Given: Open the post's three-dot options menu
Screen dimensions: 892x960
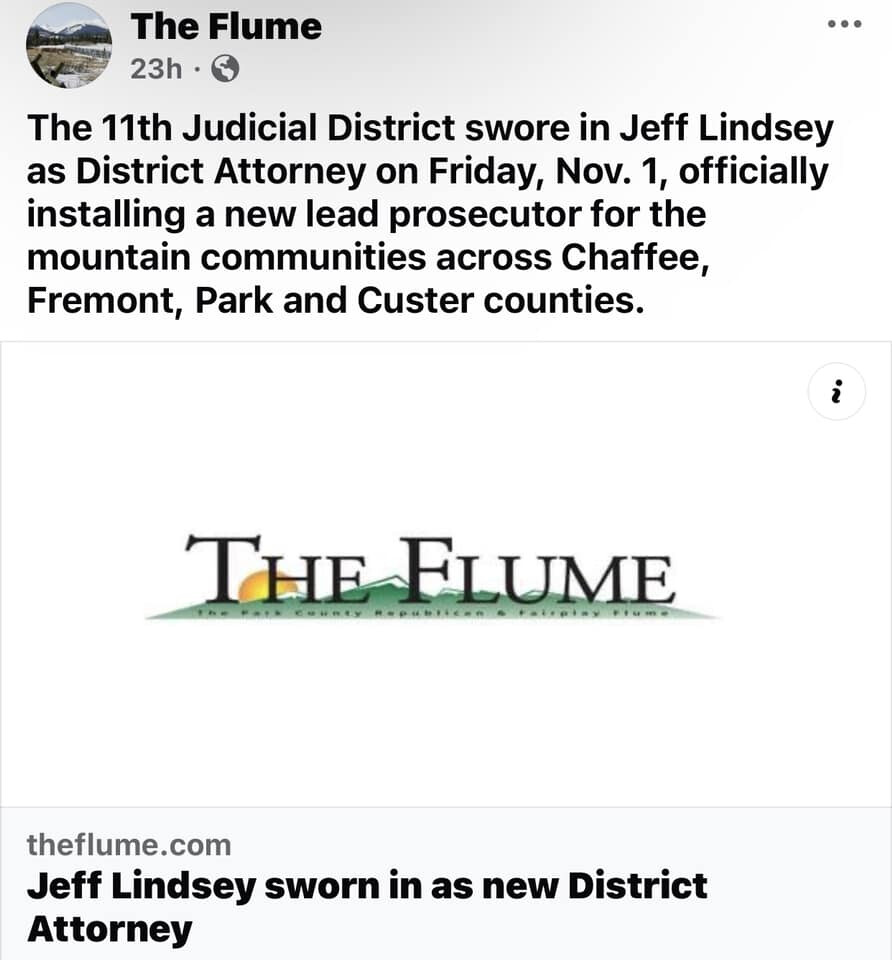Looking at the screenshot, I should click(x=844, y=26).
